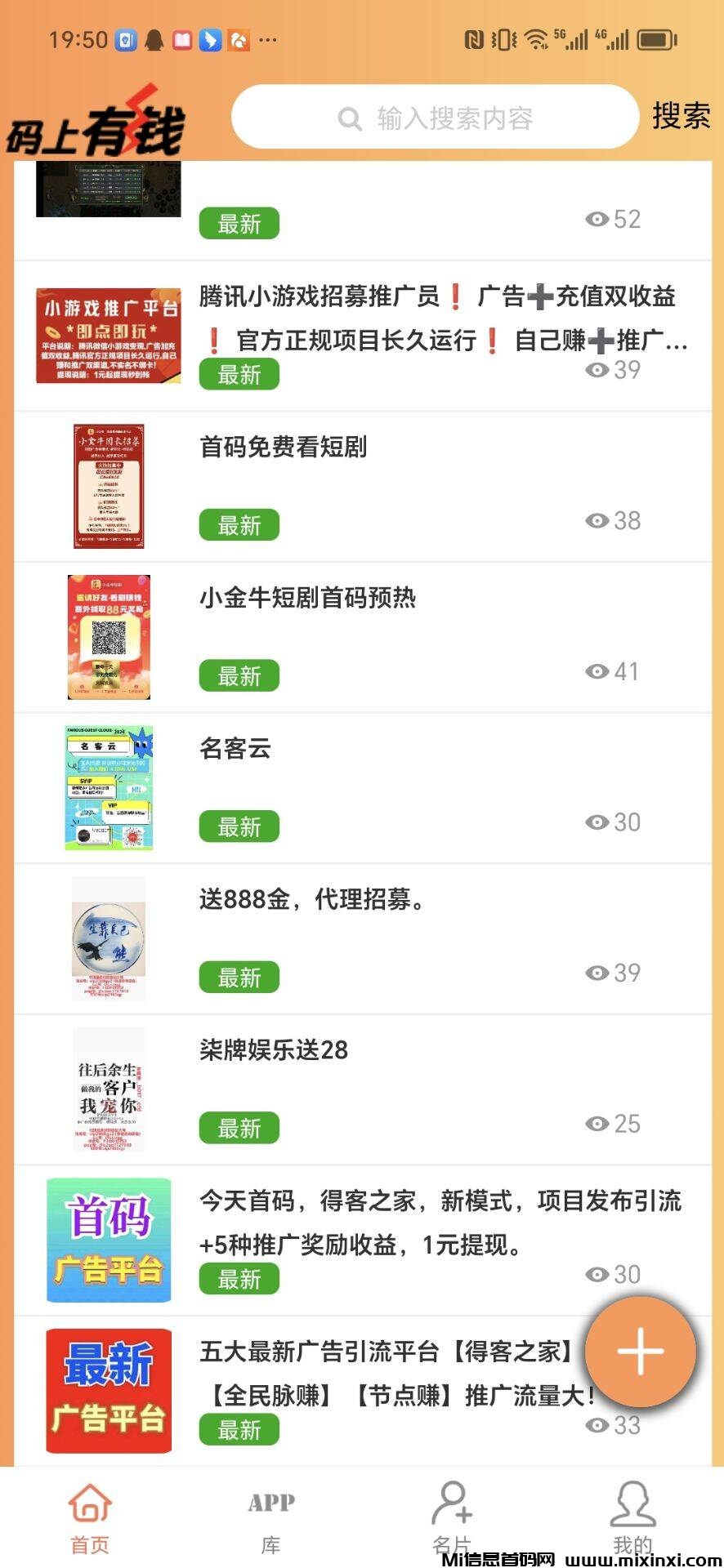The width and height of the screenshot is (724, 1568).
Task: Open the 五大最新广告引流平台 post
Action: click(384, 1374)
